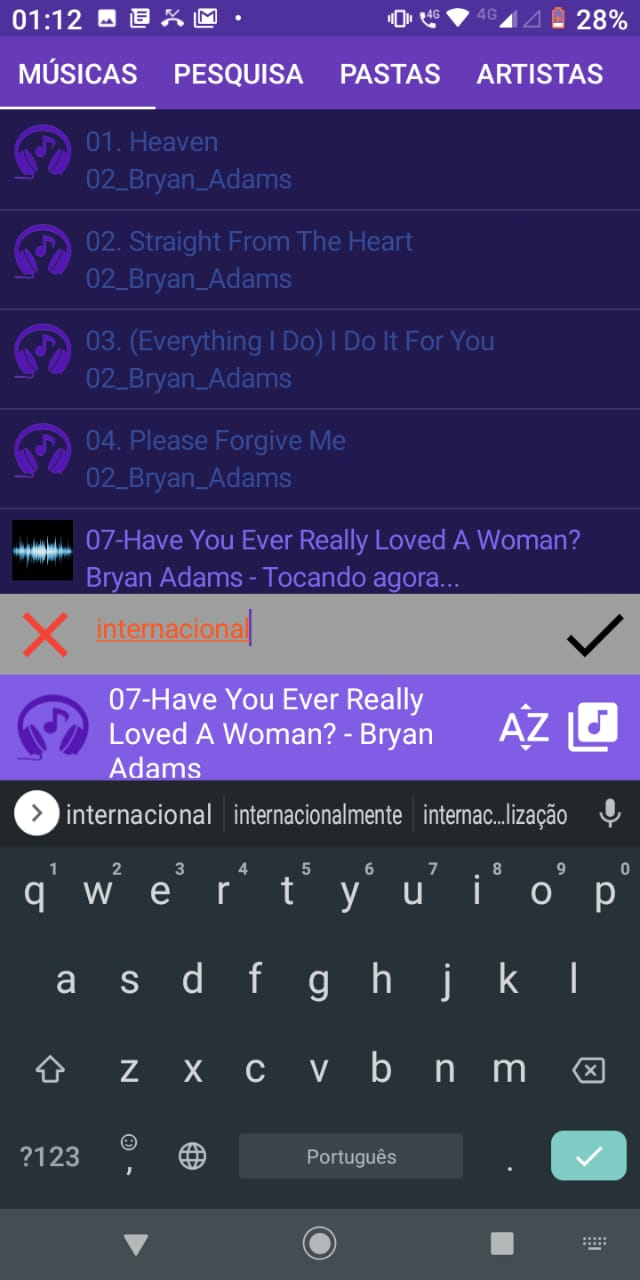Screen dimensions: 640x1280
Task: Tap the now playing headphone icon in the player bar
Action: tap(52, 727)
